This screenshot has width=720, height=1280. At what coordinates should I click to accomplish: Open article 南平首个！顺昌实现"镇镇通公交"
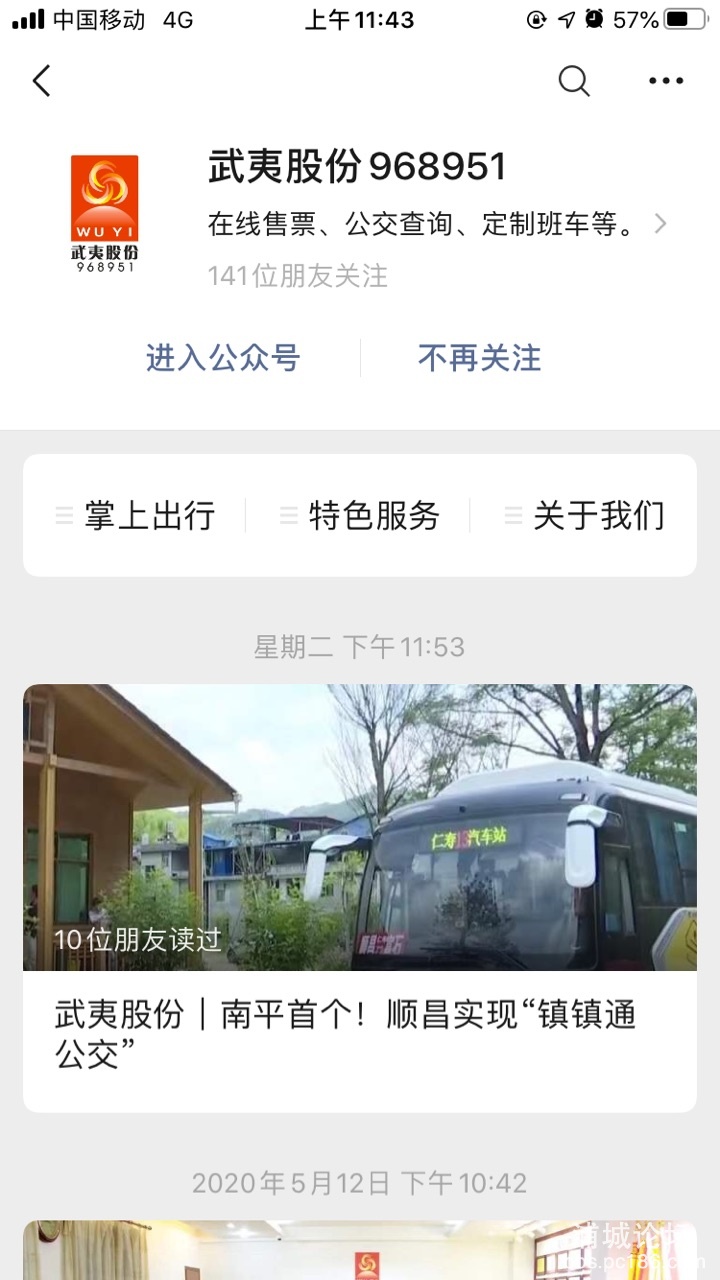tap(360, 1032)
